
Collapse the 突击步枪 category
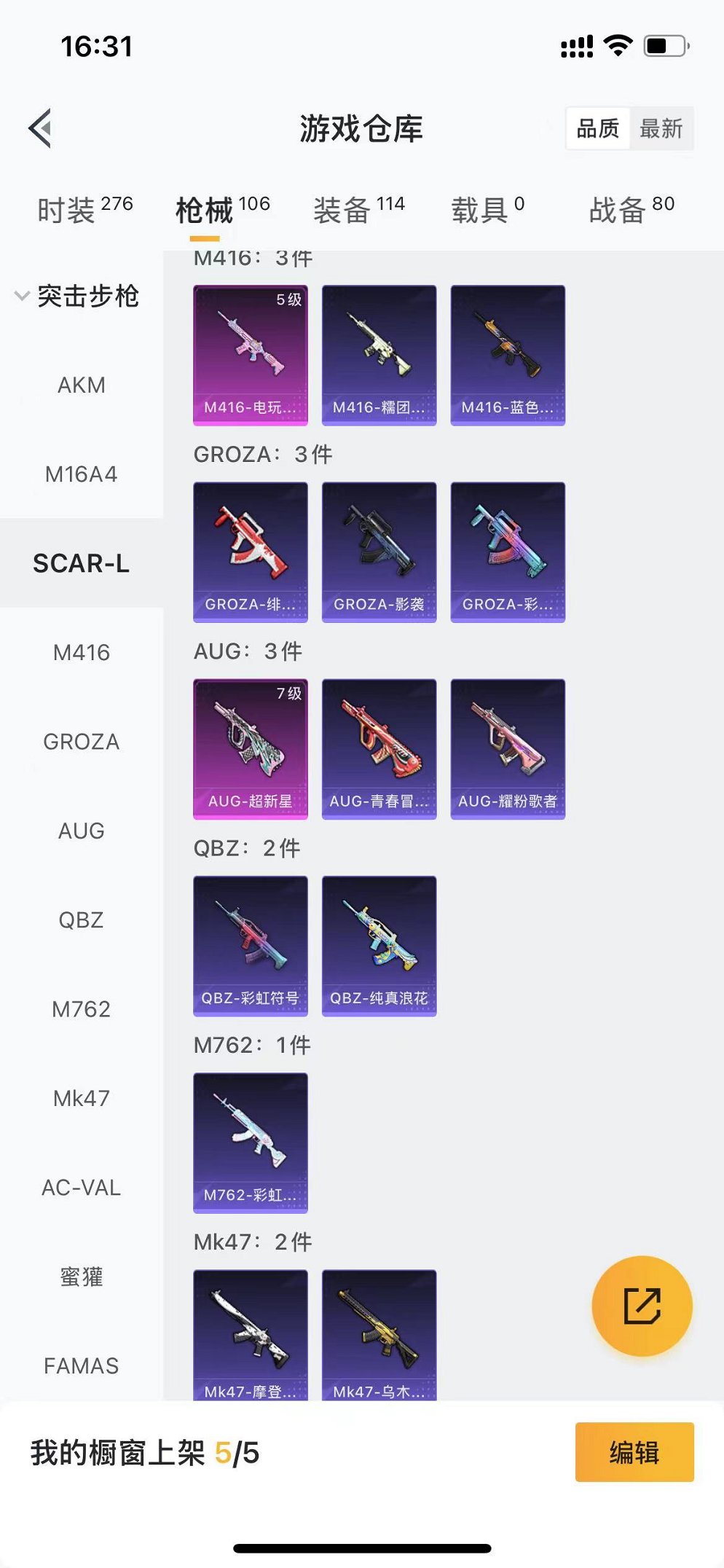79,296
